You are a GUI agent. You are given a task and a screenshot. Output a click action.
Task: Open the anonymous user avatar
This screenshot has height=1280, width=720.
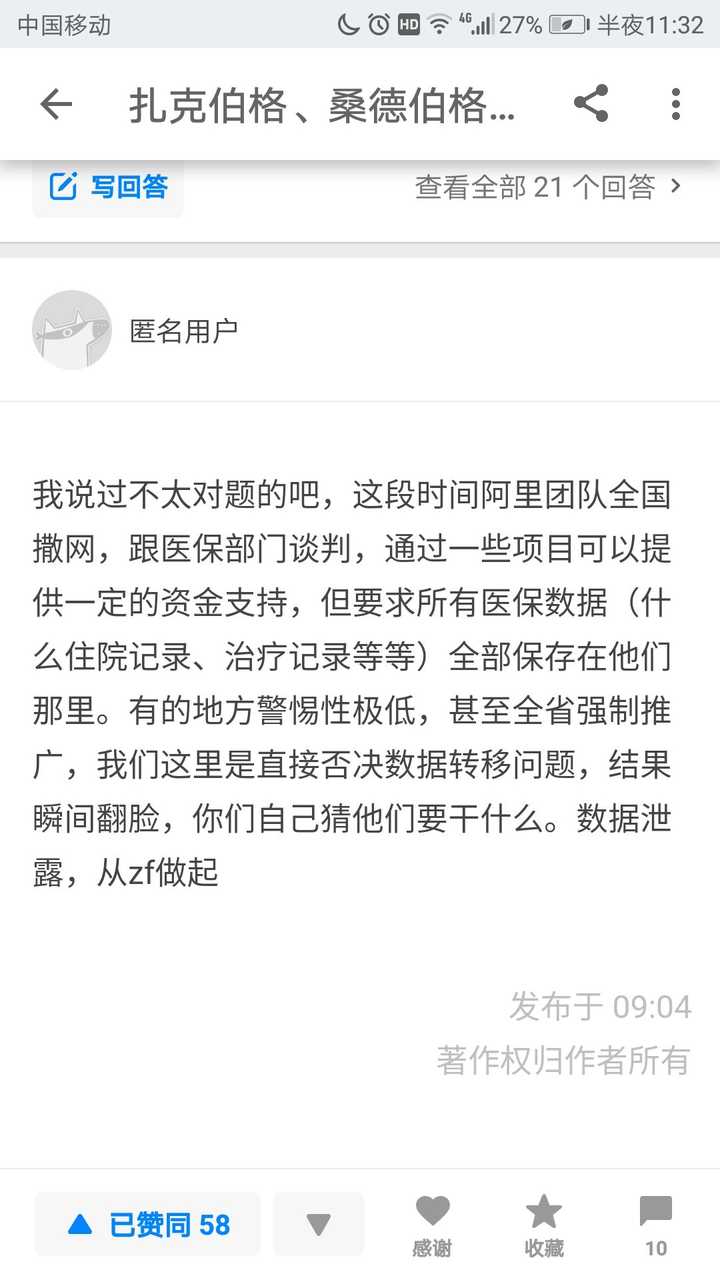pyautogui.click(x=72, y=330)
